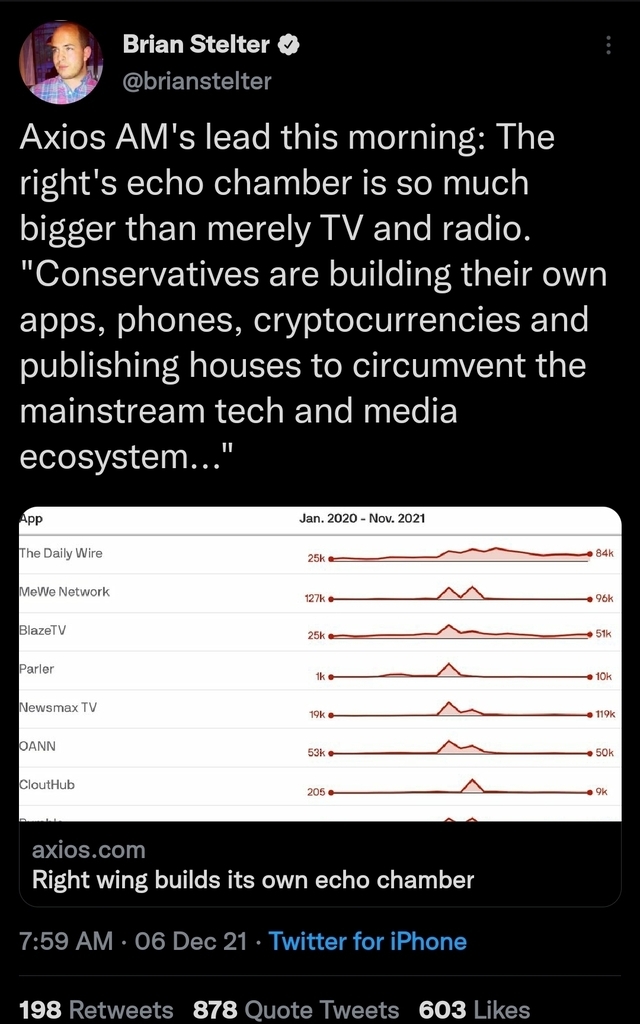Open the @brianstelter handle
Image resolution: width=640 pixels, height=1024 pixels.
point(196,81)
